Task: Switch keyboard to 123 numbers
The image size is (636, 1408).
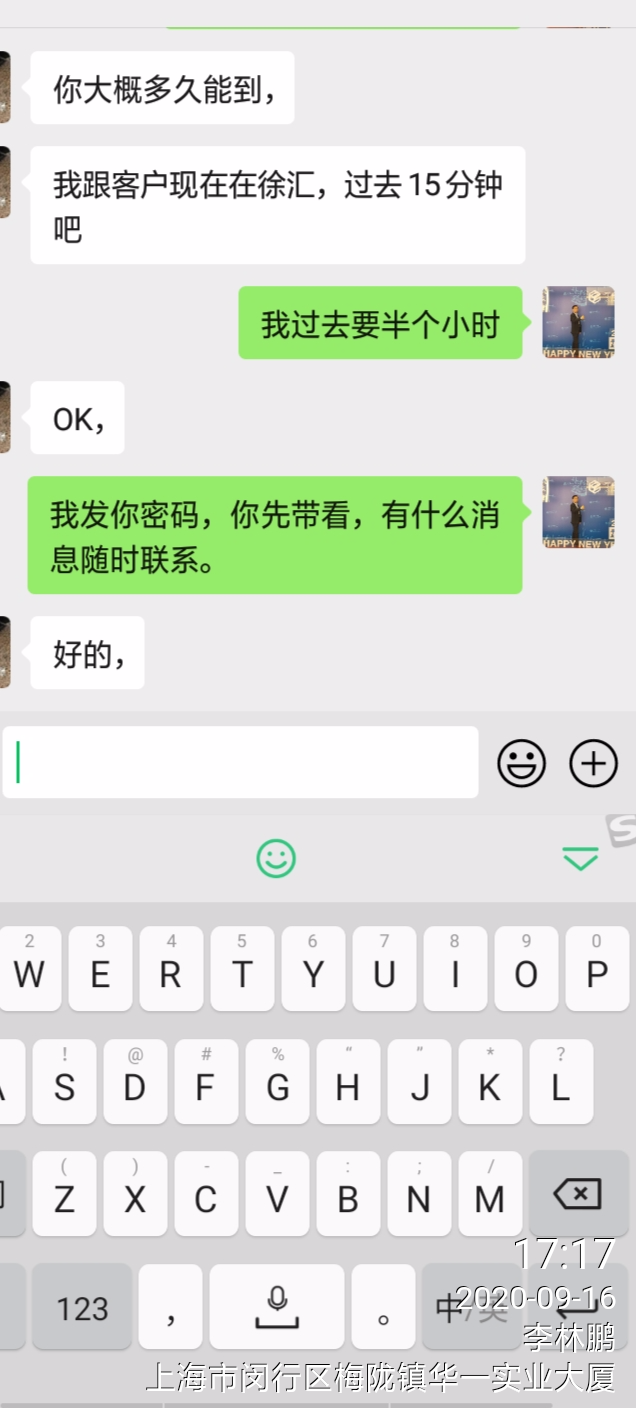Action: [82, 1306]
